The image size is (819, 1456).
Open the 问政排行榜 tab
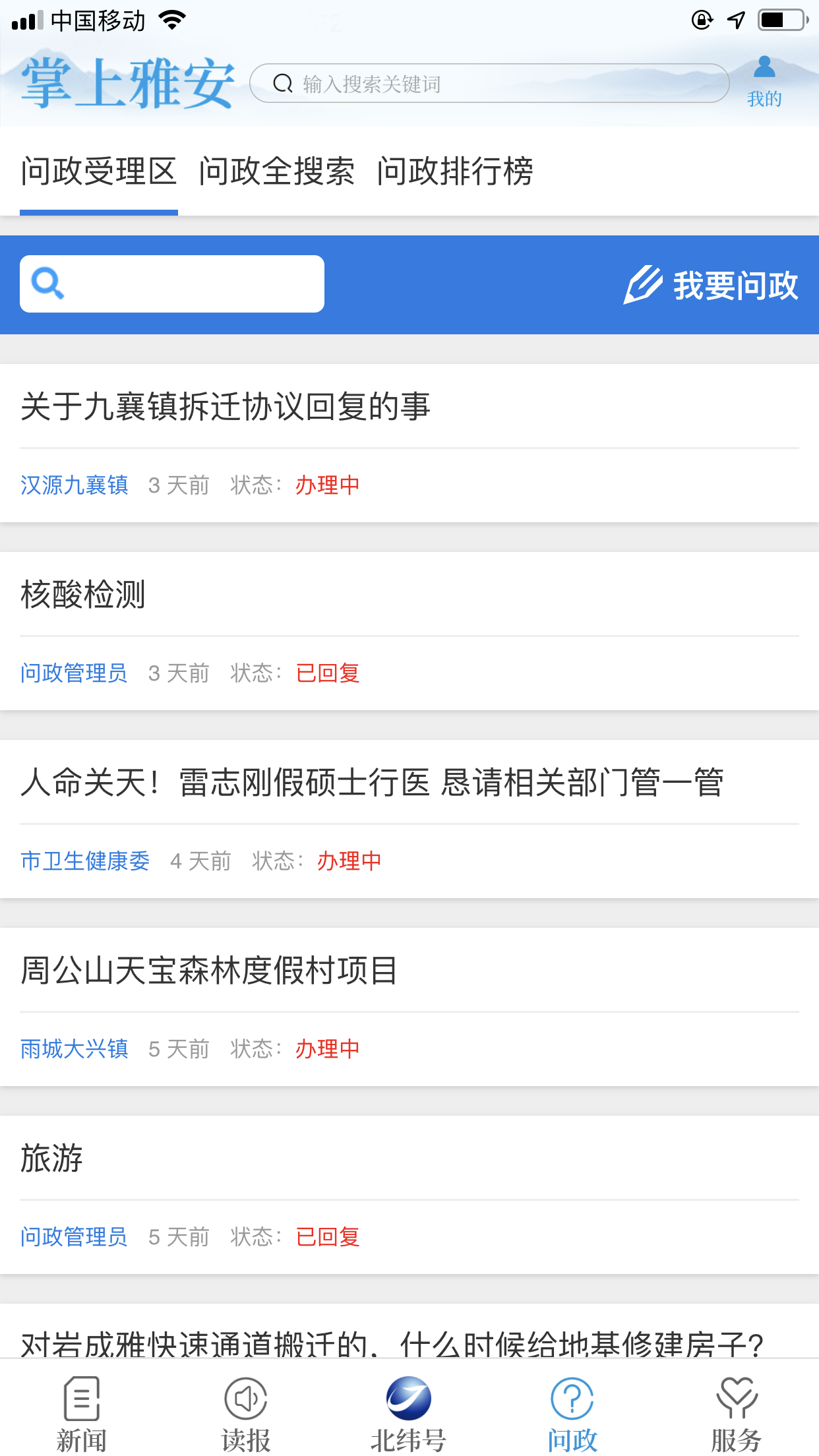click(x=457, y=170)
